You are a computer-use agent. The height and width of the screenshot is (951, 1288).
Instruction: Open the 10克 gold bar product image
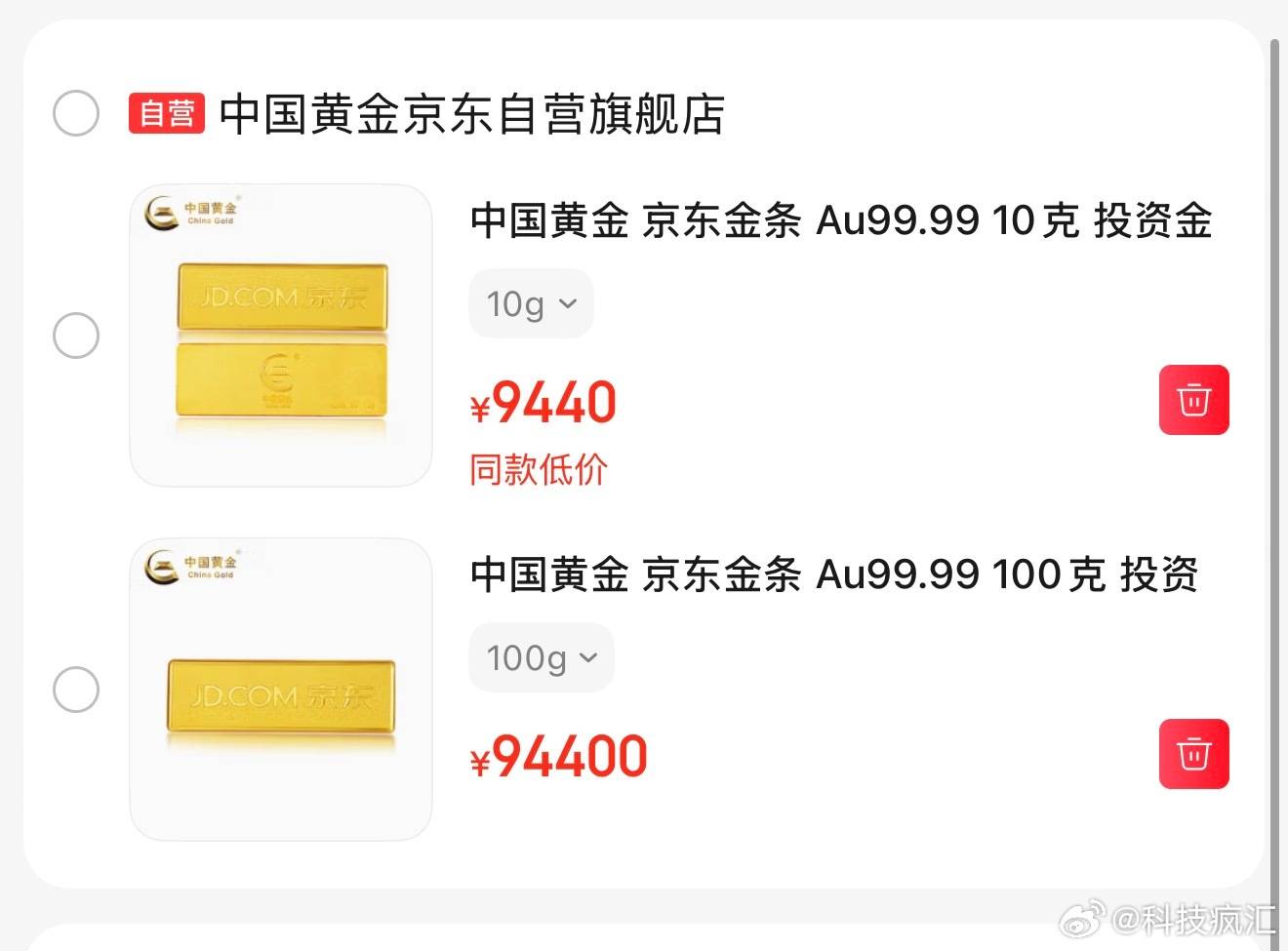click(281, 336)
